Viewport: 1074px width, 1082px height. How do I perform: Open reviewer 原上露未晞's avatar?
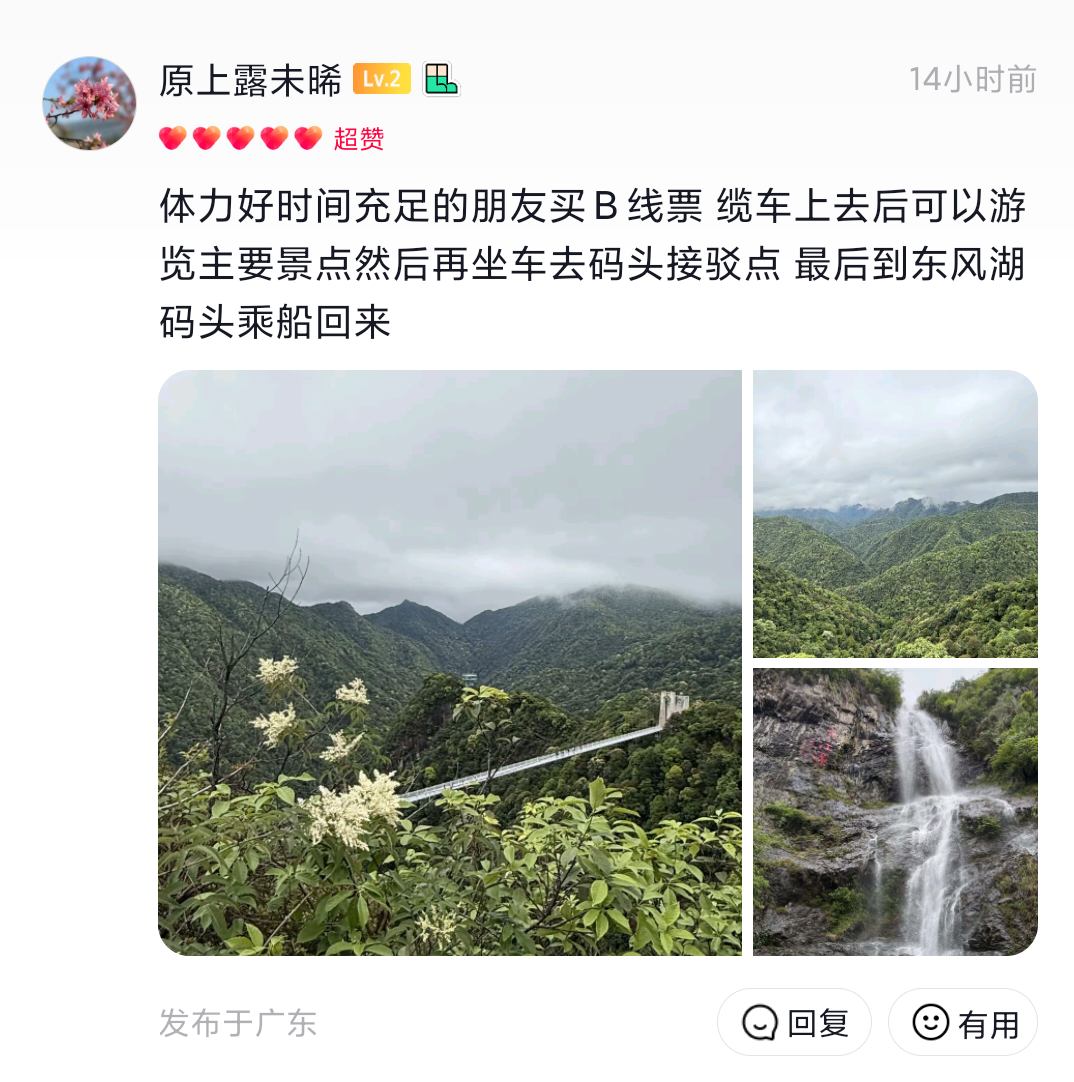pos(89,103)
